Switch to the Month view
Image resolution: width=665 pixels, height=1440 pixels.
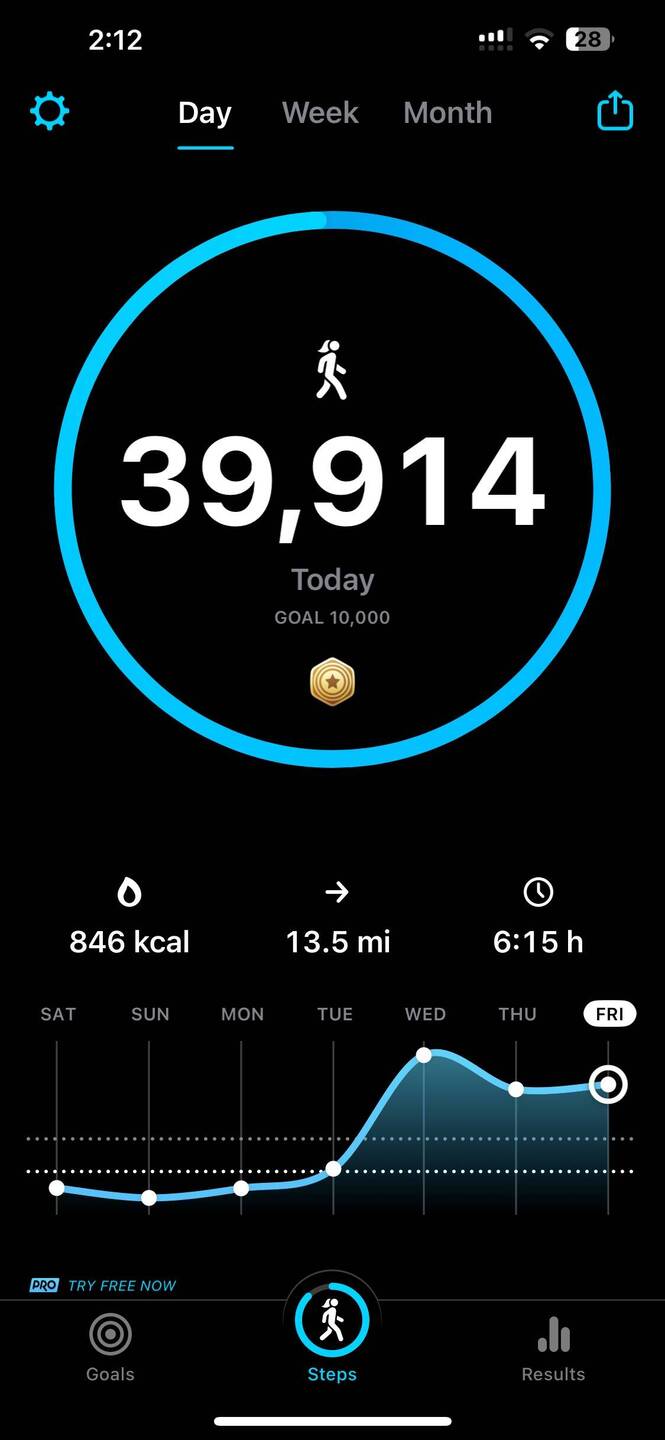pyautogui.click(x=447, y=113)
